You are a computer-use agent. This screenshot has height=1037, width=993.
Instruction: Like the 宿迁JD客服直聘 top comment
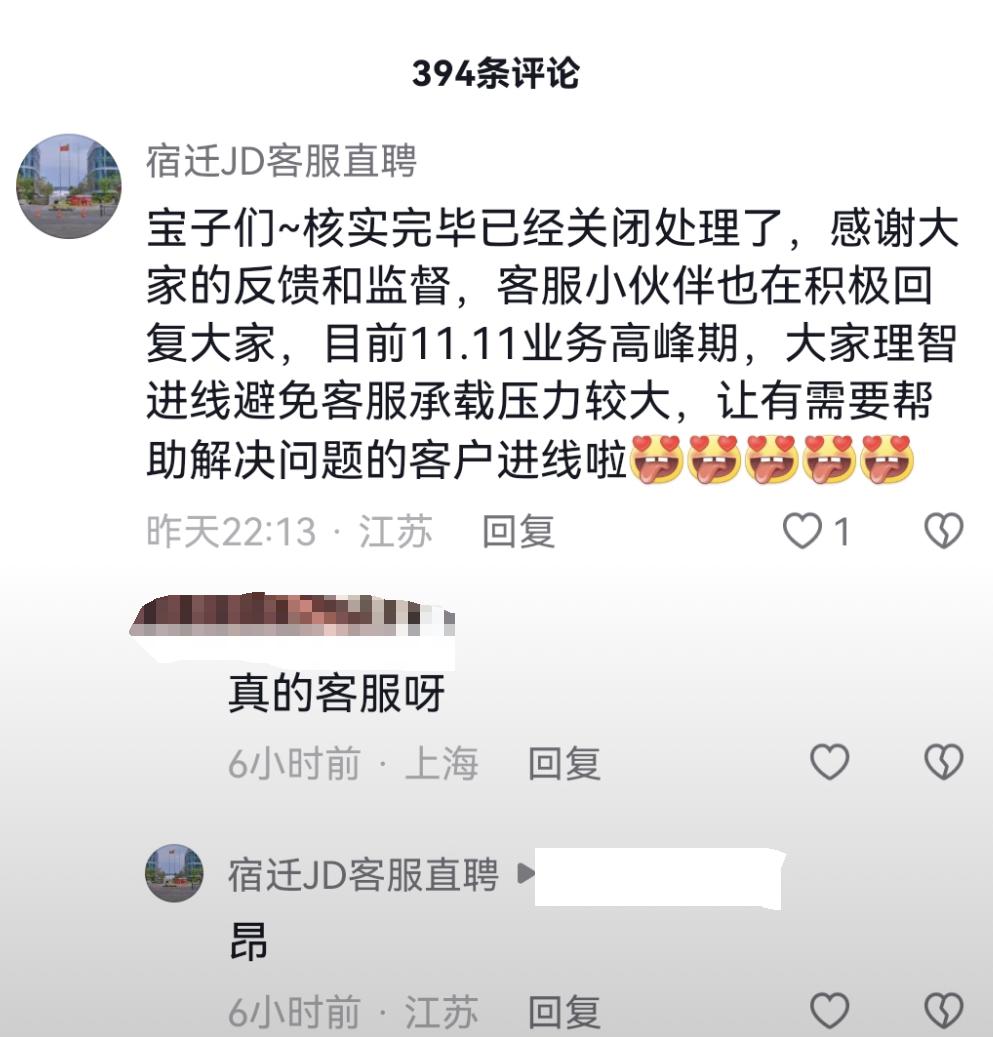point(802,531)
